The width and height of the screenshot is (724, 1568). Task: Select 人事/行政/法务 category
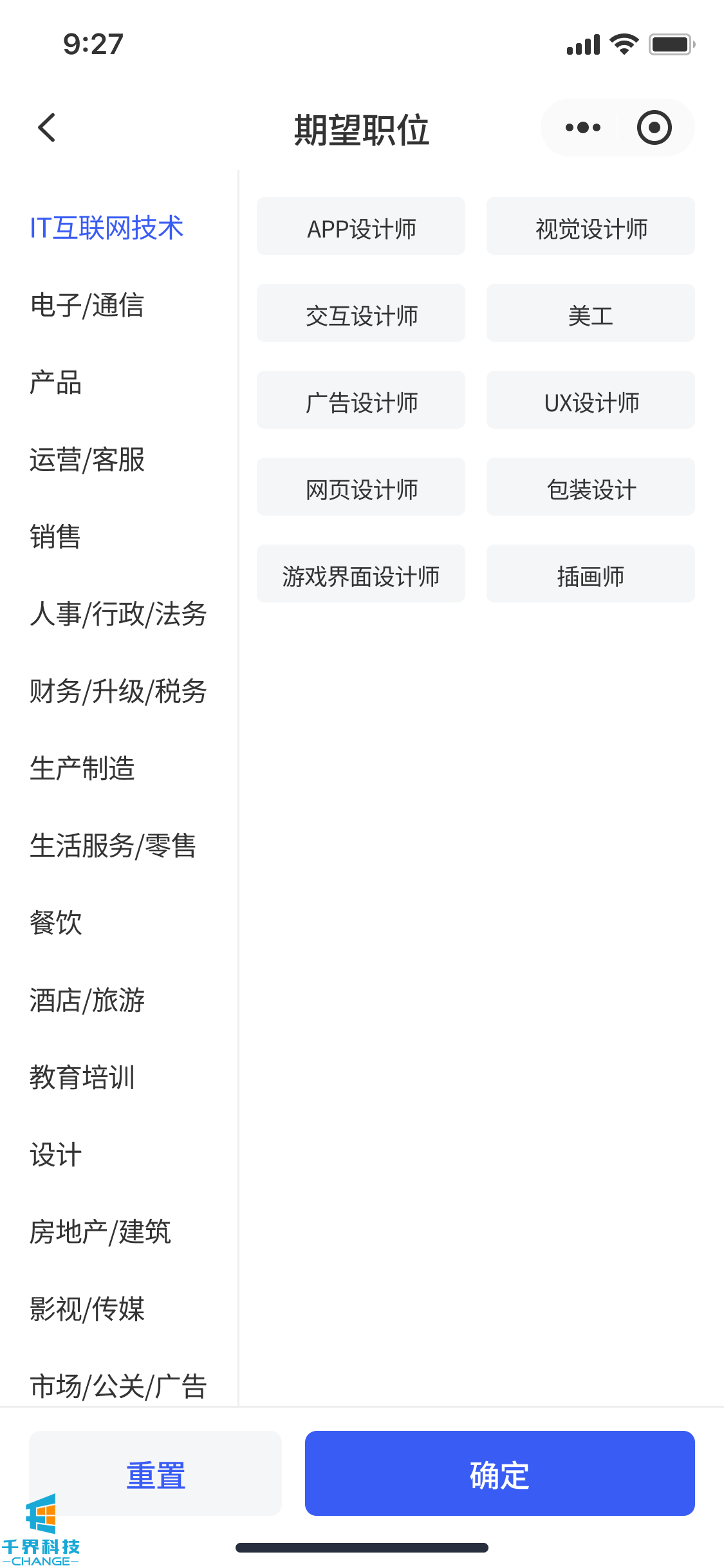pos(118,614)
